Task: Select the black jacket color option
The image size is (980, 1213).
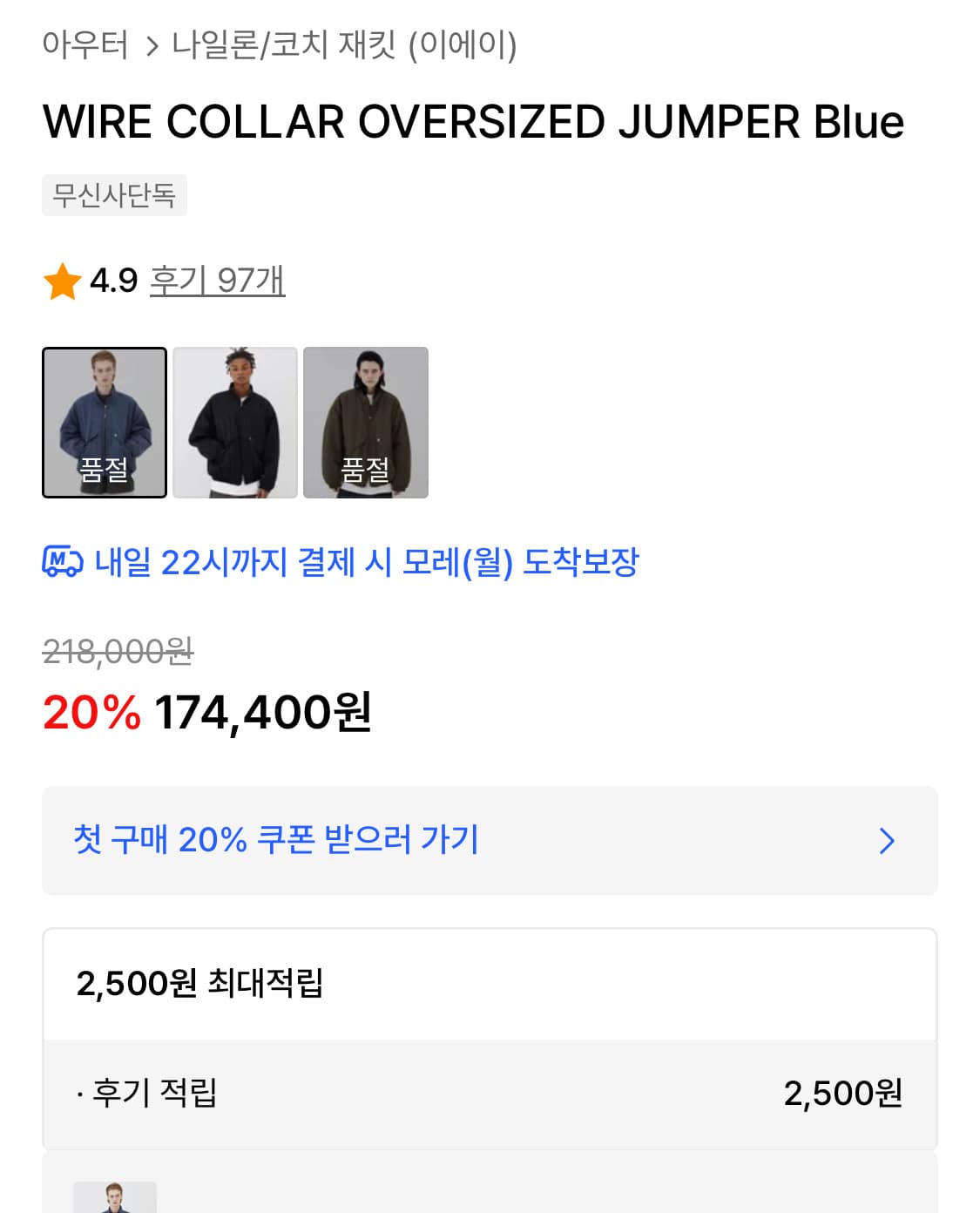Action: click(235, 423)
